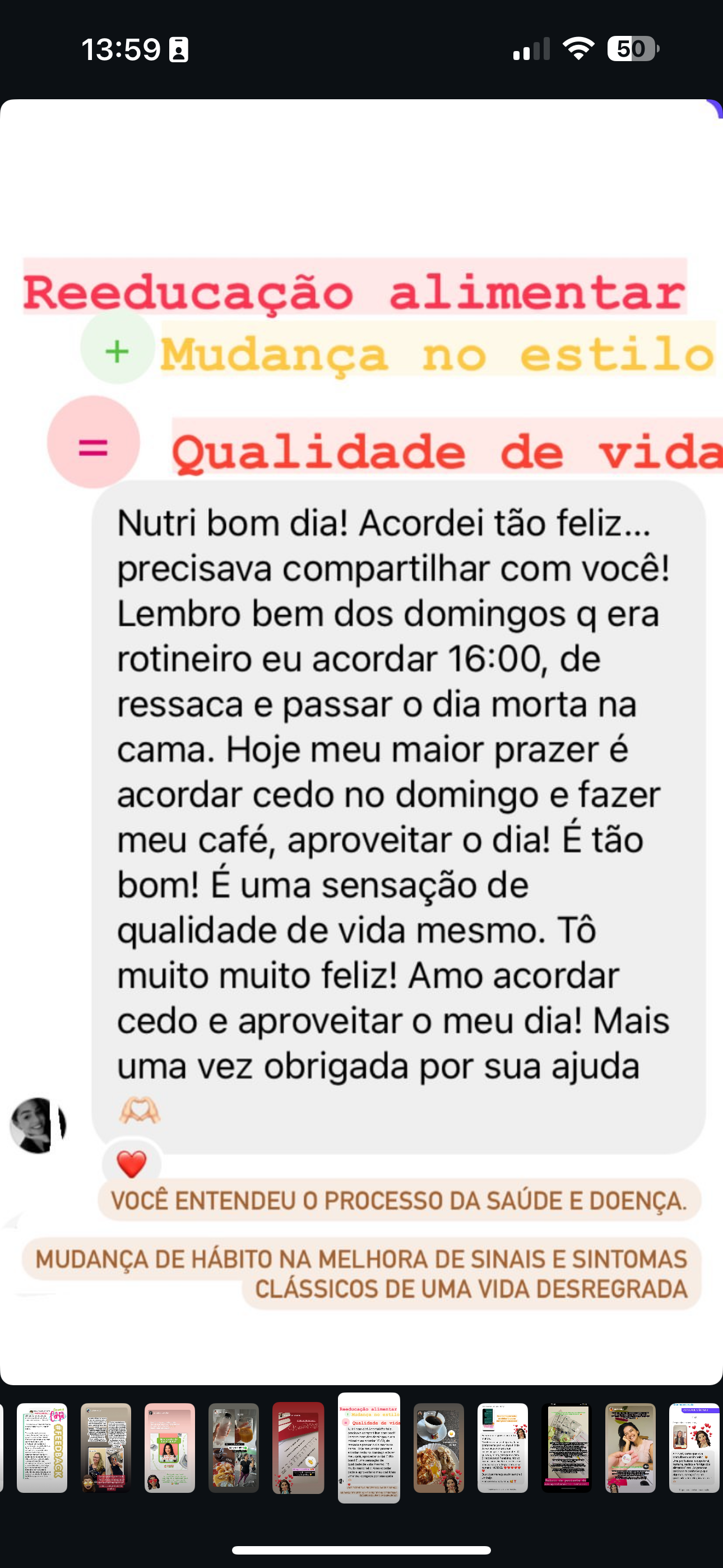Screen dimensions: 723x1568
Task: Select the currently highlighted Reeducação alimentar thumbnail
Action: pos(369,1448)
